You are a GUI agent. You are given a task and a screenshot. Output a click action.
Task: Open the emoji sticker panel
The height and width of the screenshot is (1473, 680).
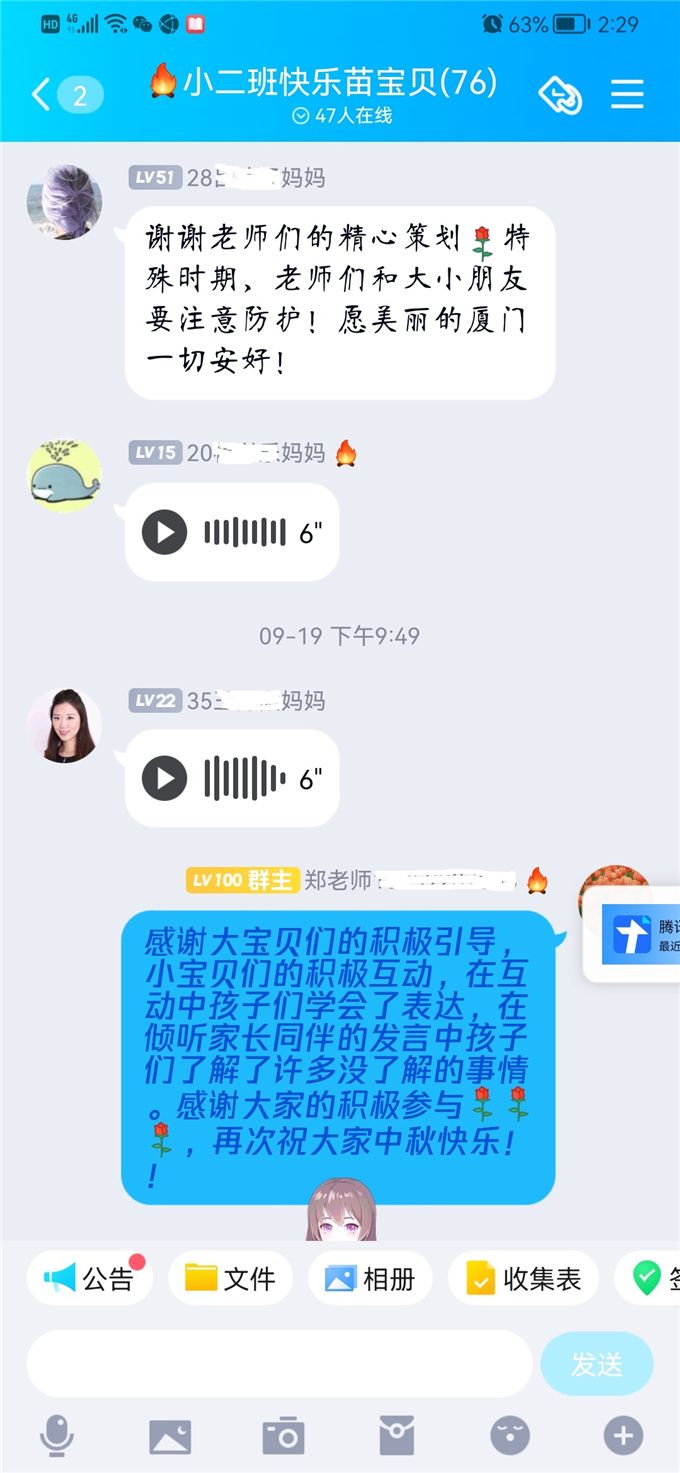click(x=510, y=1436)
